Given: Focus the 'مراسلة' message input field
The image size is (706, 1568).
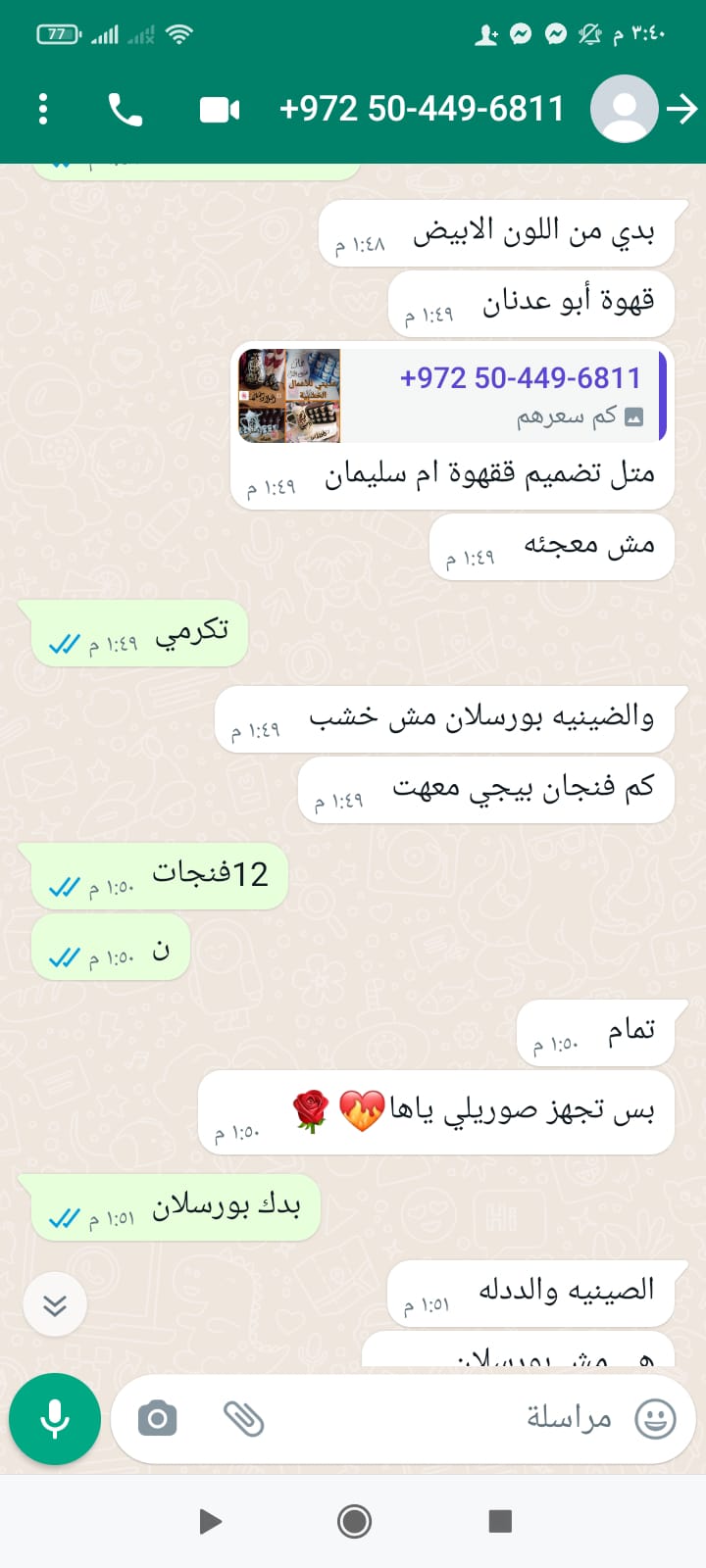Looking at the screenshot, I should [441, 1418].
